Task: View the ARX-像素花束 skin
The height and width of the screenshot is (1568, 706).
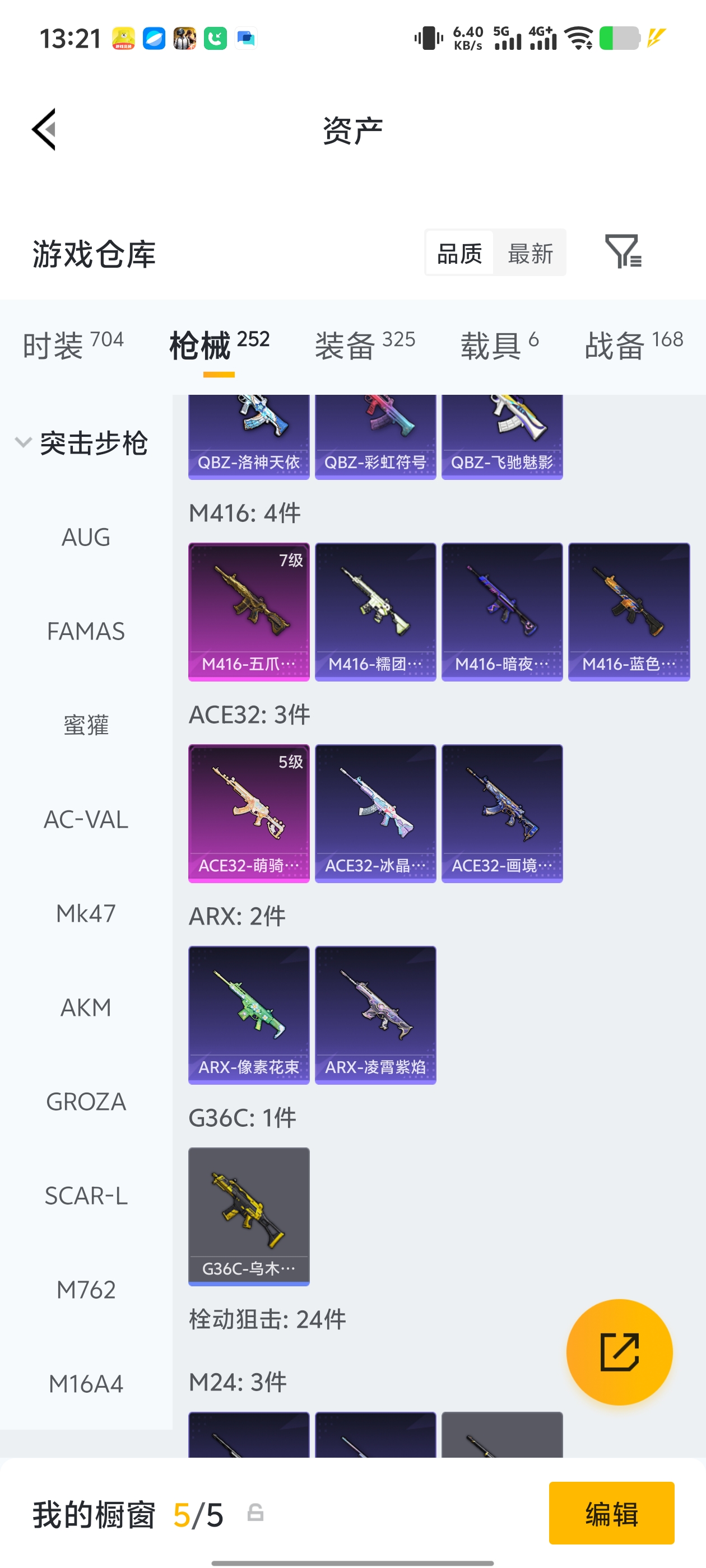Action: click(249, 1015)
